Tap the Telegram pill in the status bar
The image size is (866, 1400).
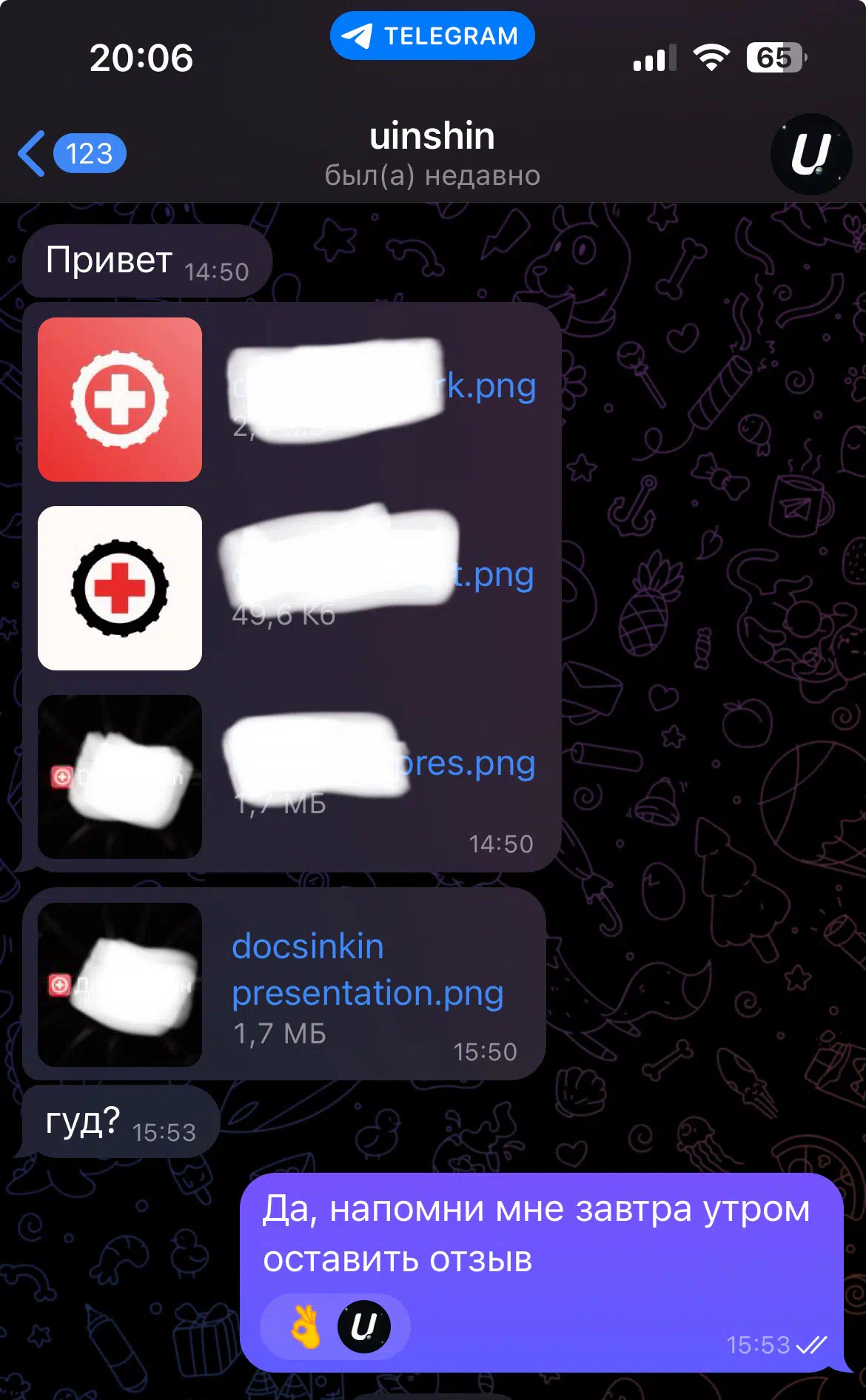[432, 36]
